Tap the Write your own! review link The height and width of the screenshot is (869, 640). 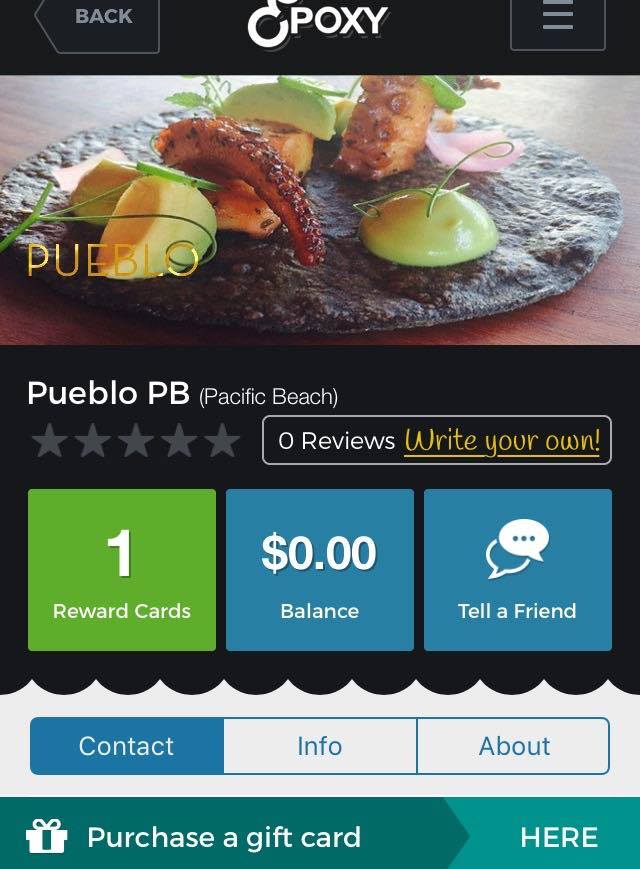(502, 441)
